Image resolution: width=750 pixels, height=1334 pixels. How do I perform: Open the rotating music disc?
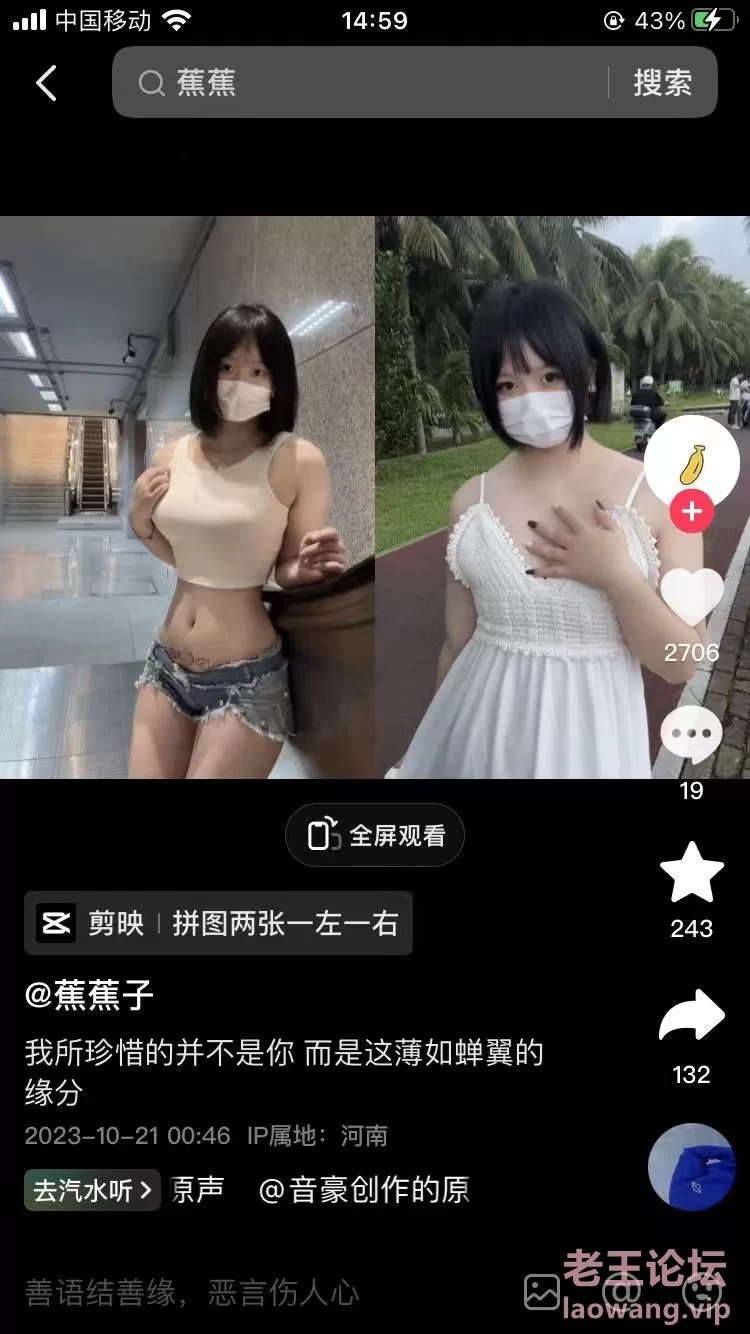692,1166
